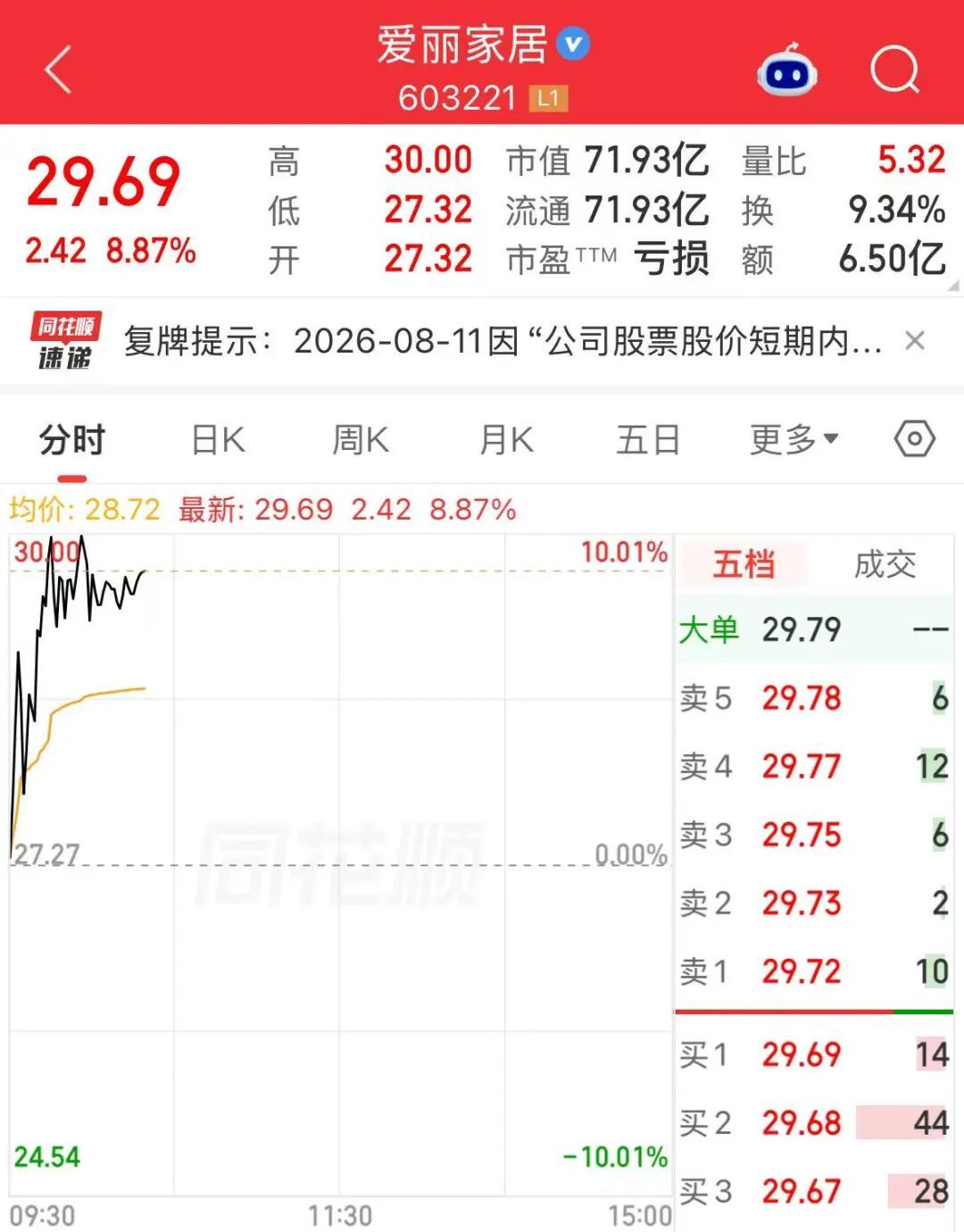Select the 五档 order book tab
This screenshot has height=1232, width=964.
[744, 564]
